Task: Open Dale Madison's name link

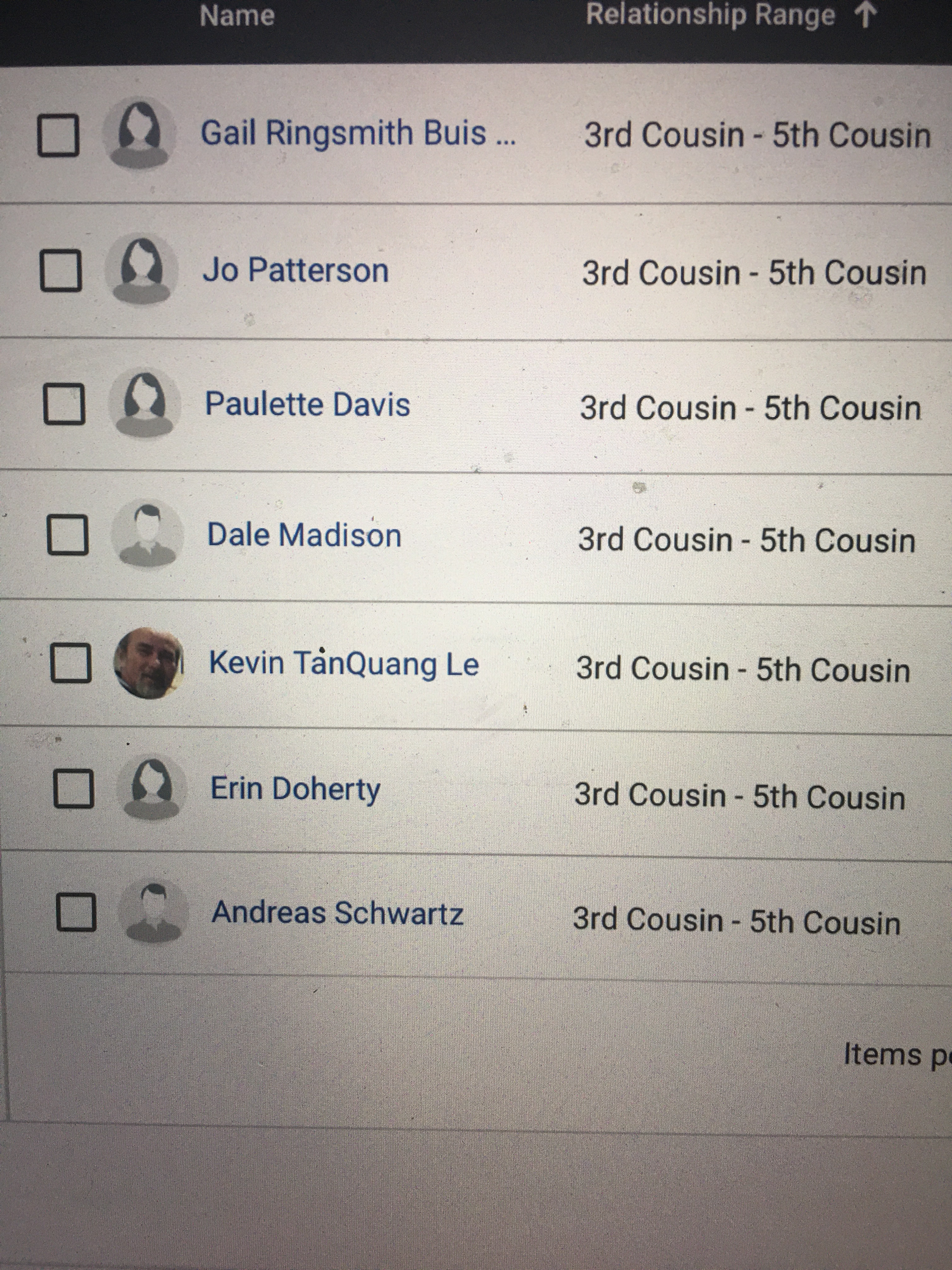Action: [x=304, y=535]
